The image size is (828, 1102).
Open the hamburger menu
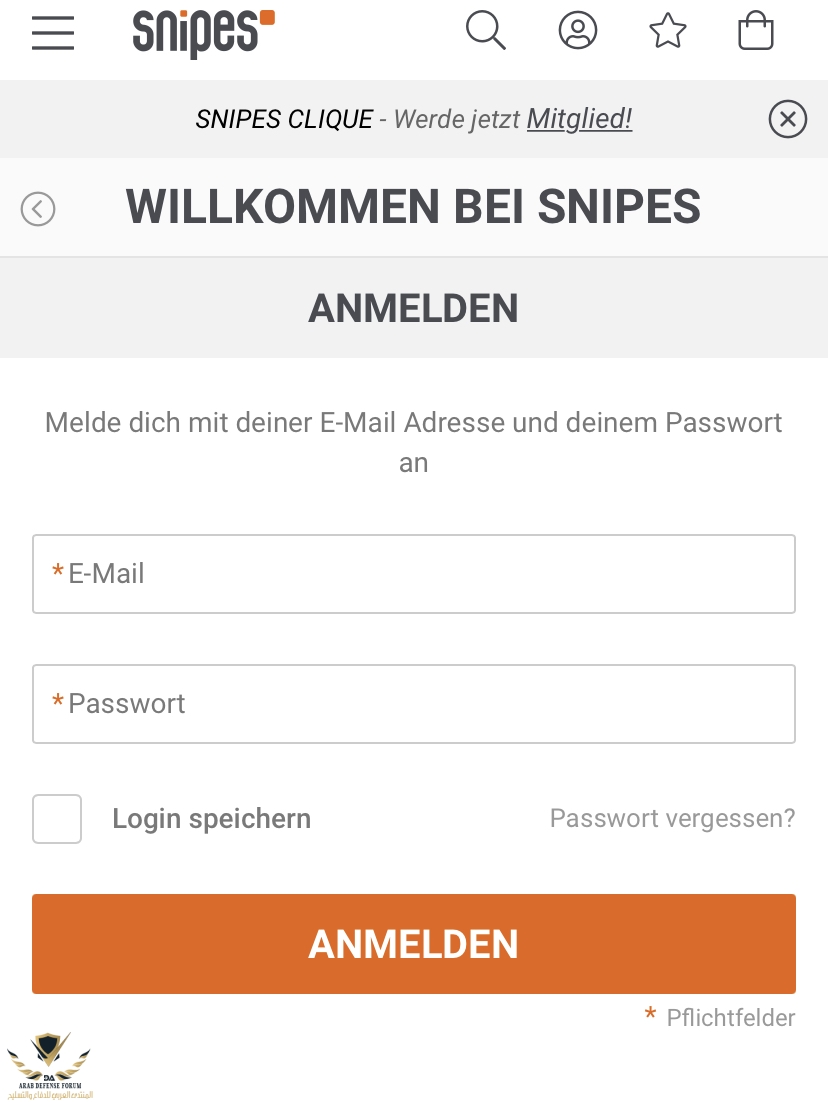point(53,31)
